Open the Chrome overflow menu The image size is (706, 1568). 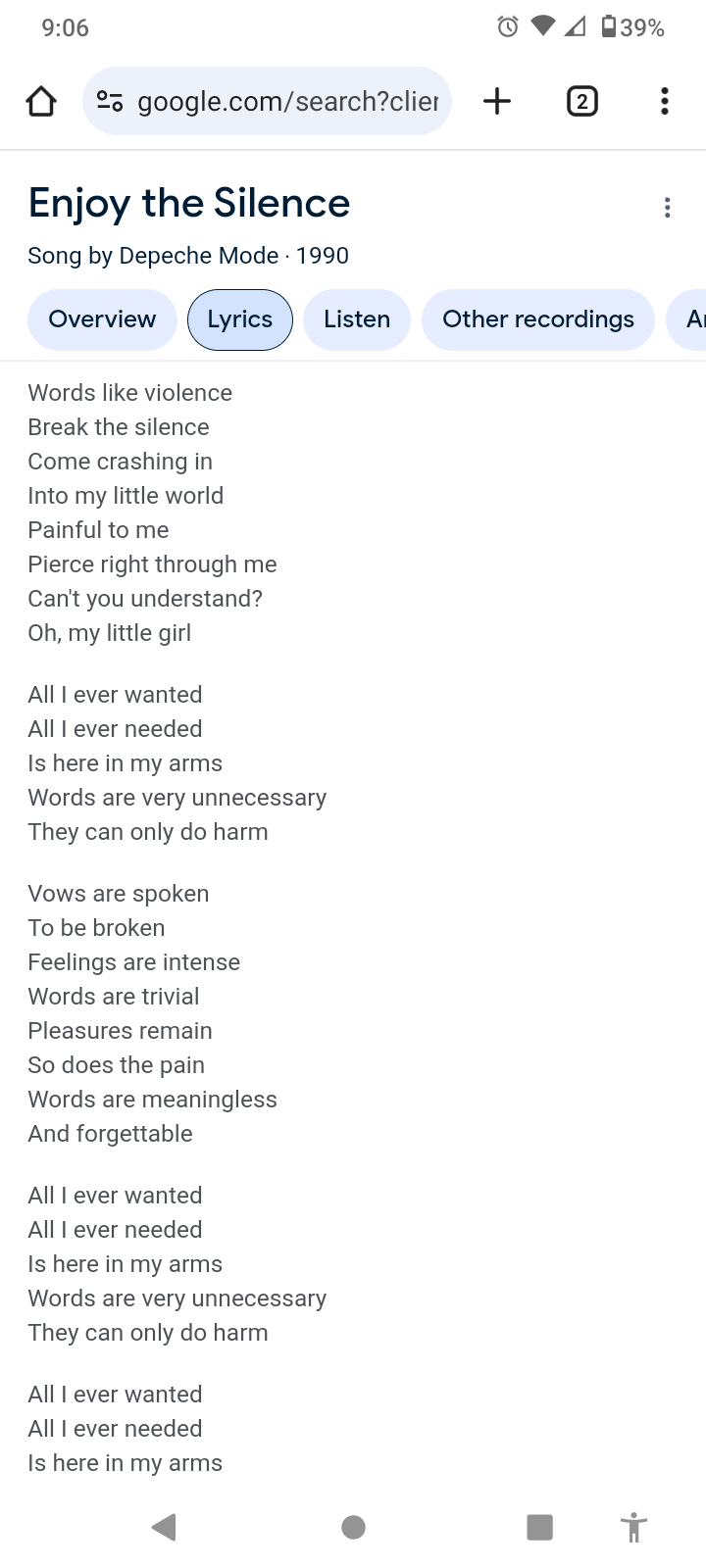664,101
